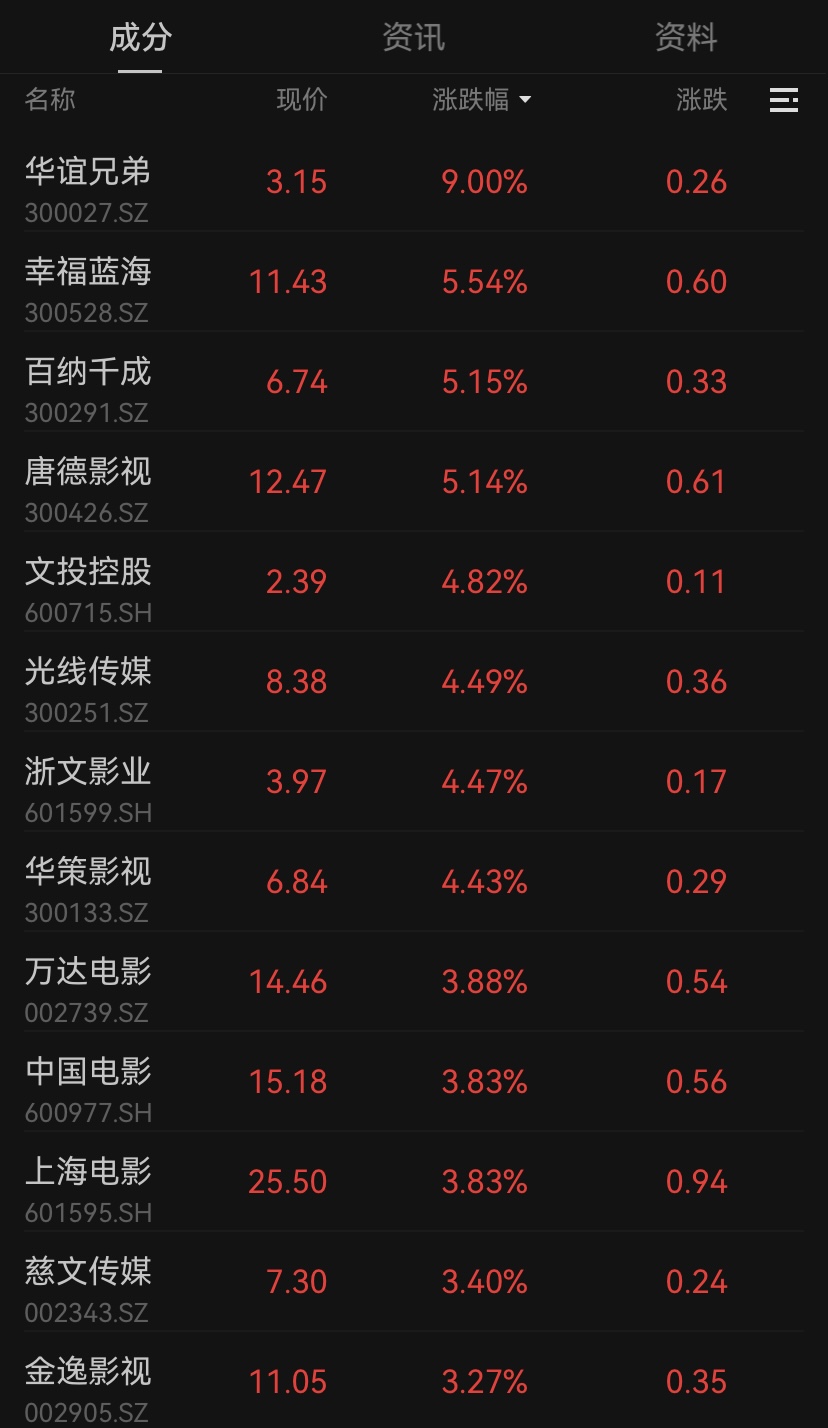View 百纳千成 stock page

(x=88, y=382)
